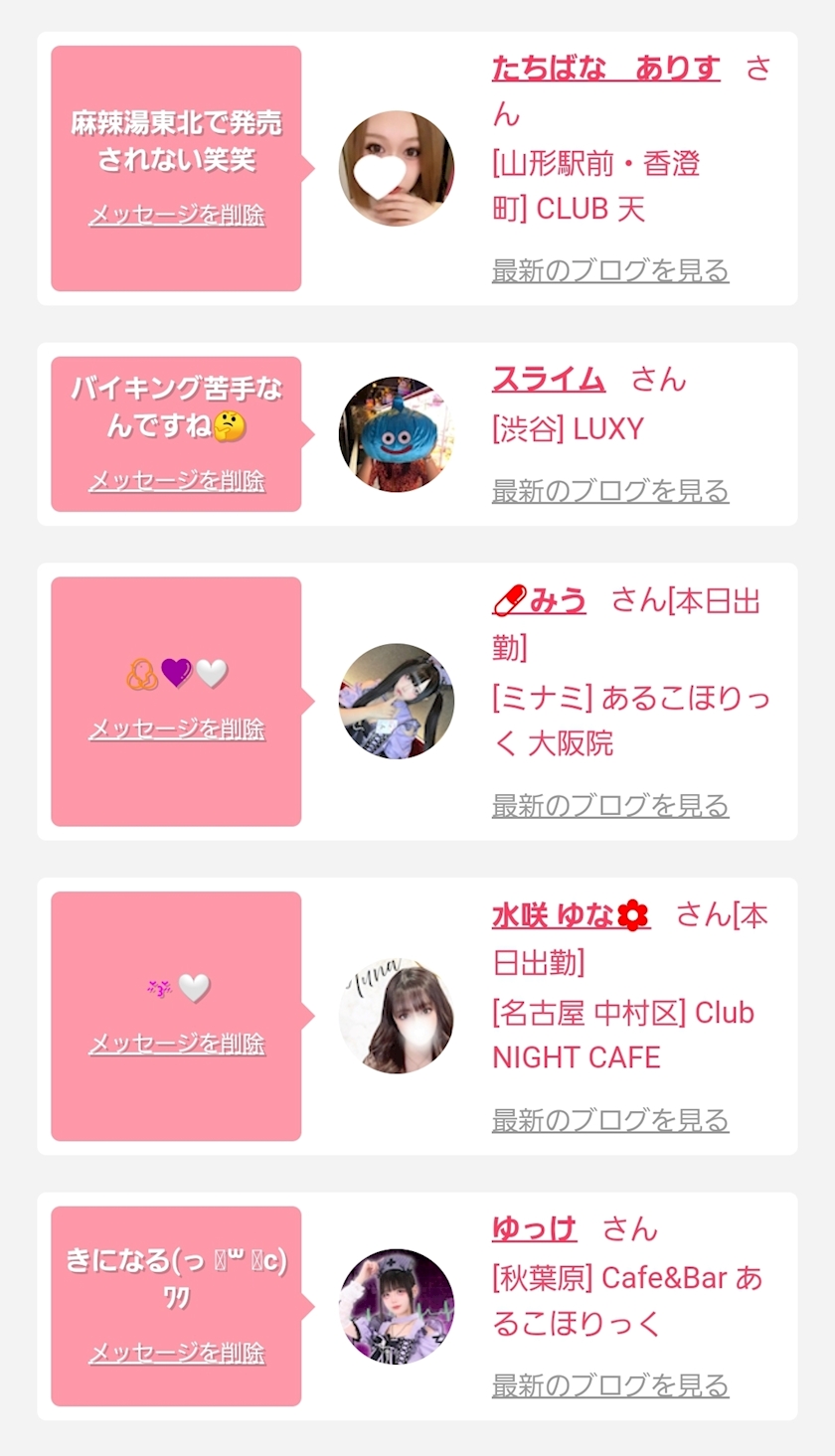View ゆっけ's latest blog
Screen dimensions: 835x1456
(610, 1385)
